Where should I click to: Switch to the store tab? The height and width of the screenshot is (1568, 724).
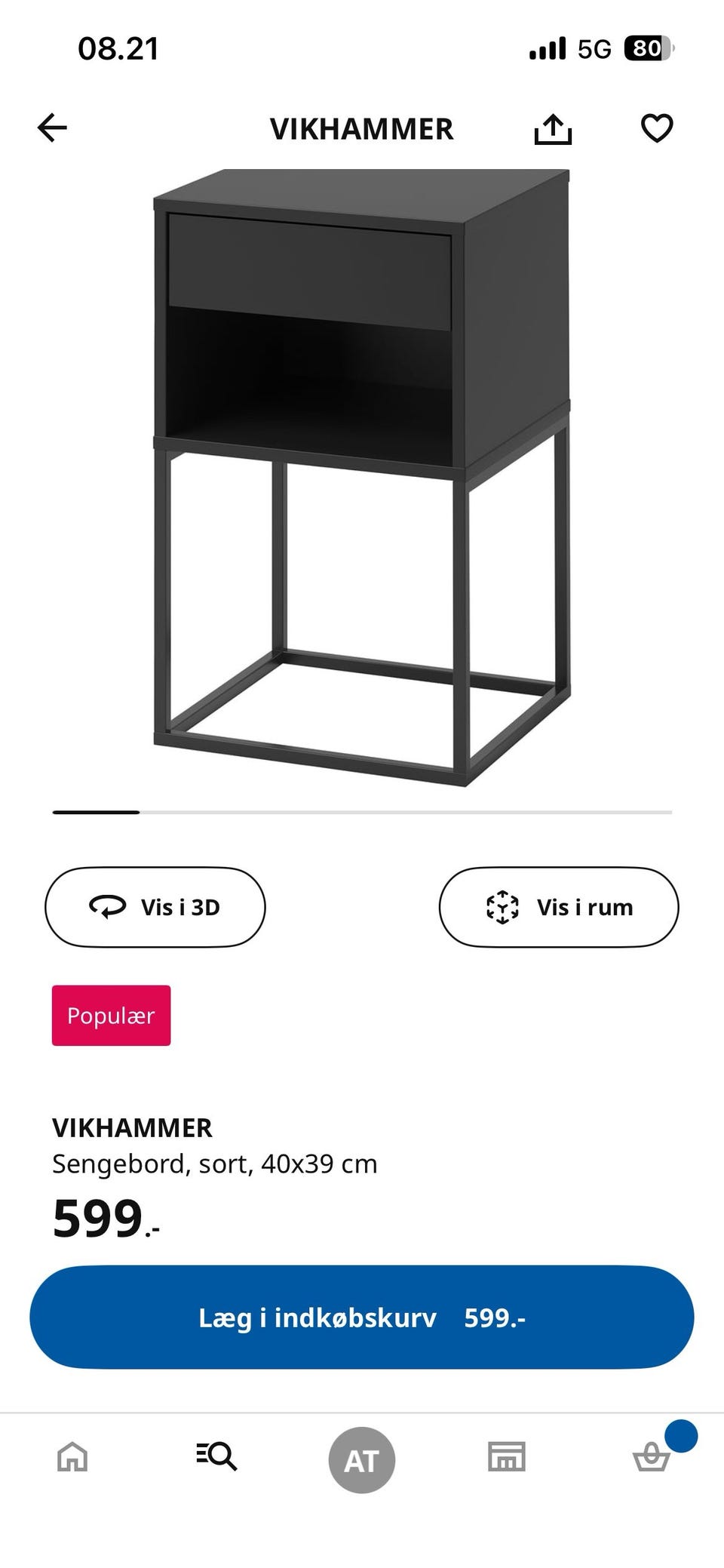506,1456
